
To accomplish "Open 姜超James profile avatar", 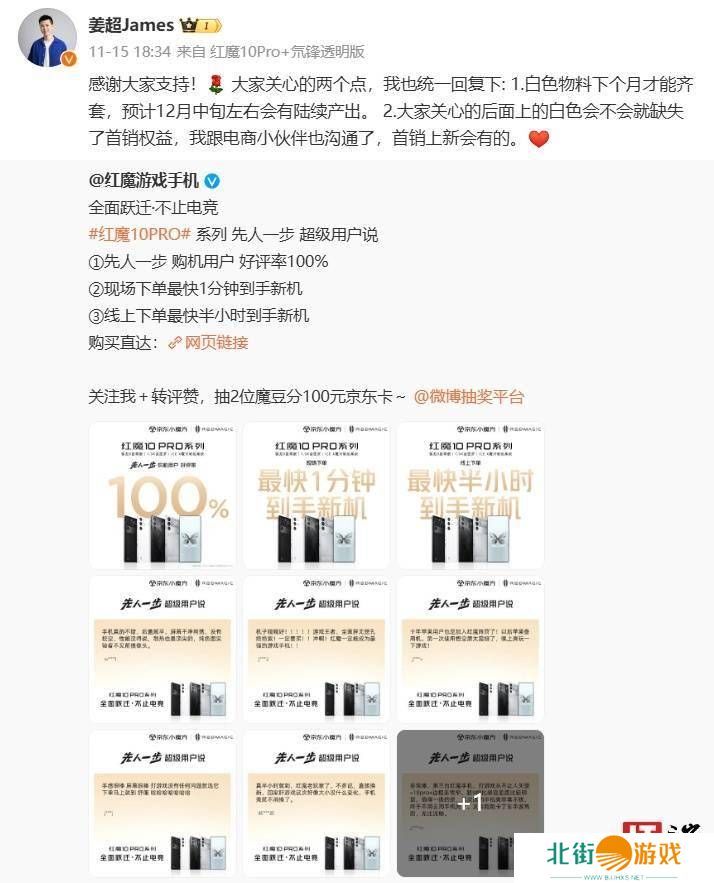I will [47, 38].
